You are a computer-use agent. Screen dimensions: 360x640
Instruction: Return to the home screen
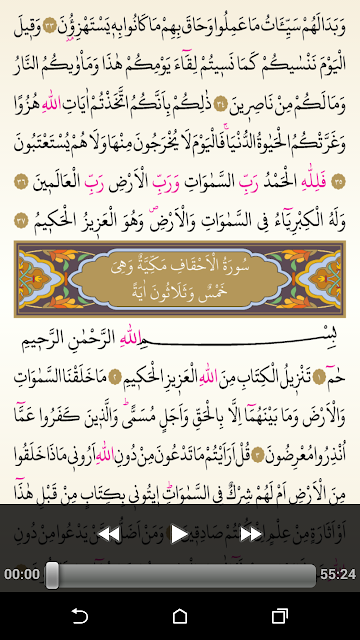tap(180, 616)
